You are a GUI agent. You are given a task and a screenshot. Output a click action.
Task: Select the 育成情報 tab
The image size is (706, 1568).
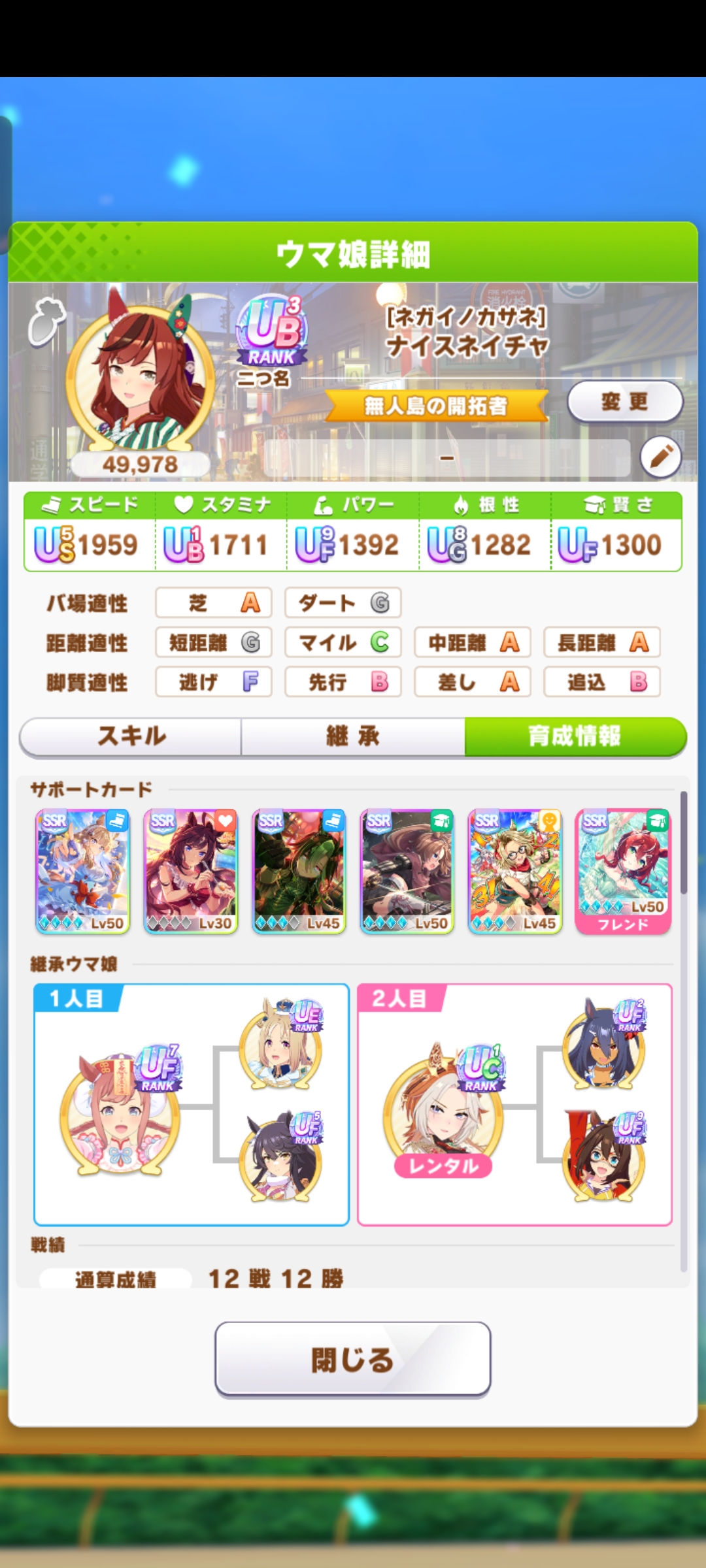pos(575,736)
